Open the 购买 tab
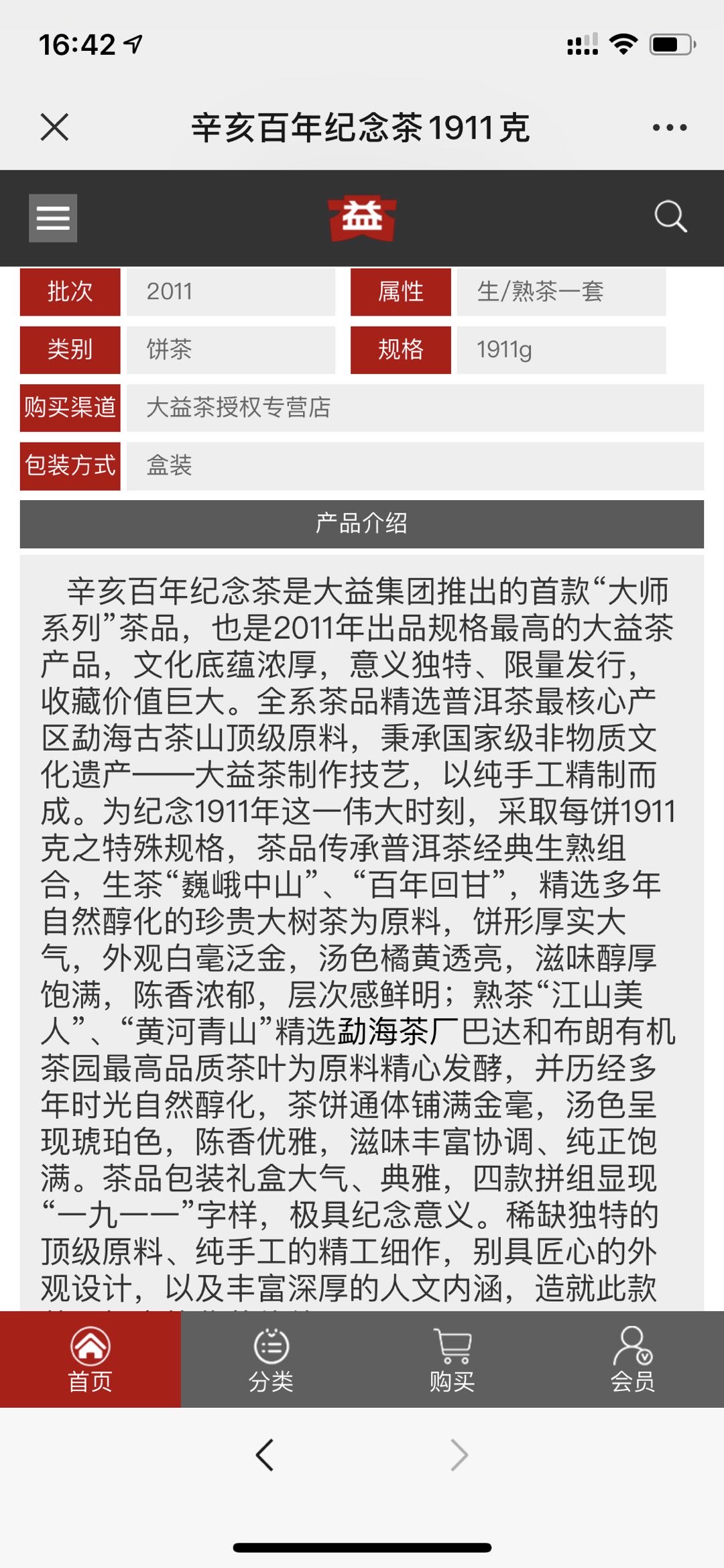 [452, 1360]
